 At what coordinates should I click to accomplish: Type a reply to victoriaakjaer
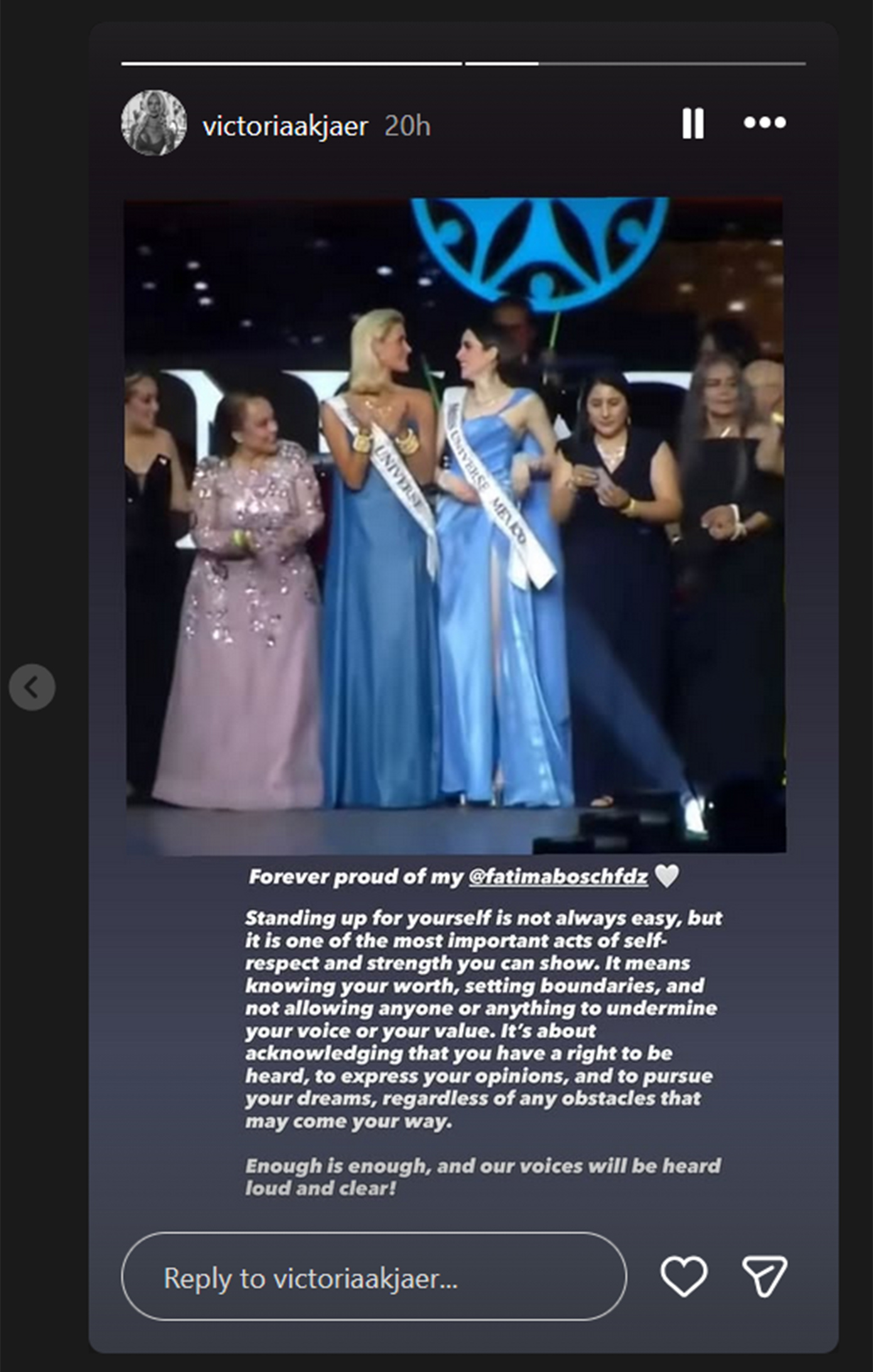(374, 1278)
